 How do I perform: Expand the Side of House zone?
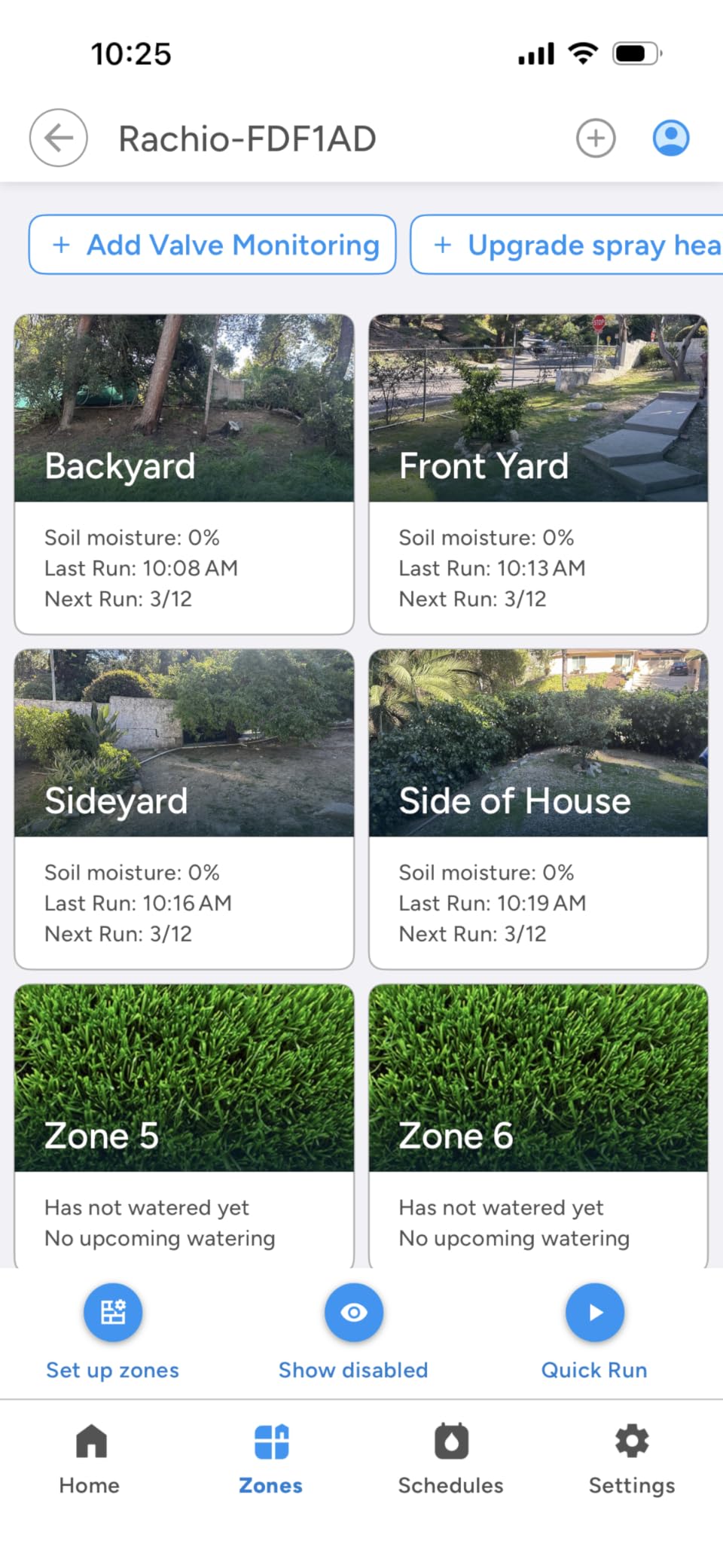tap(538, 801)
